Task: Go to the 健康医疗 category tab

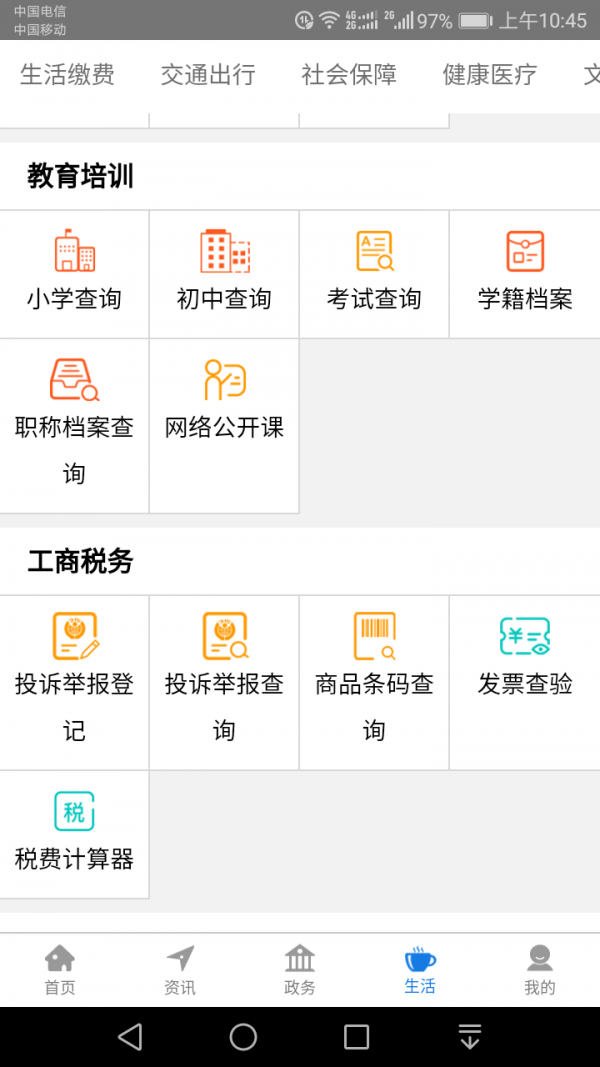Action: [490, 75]
